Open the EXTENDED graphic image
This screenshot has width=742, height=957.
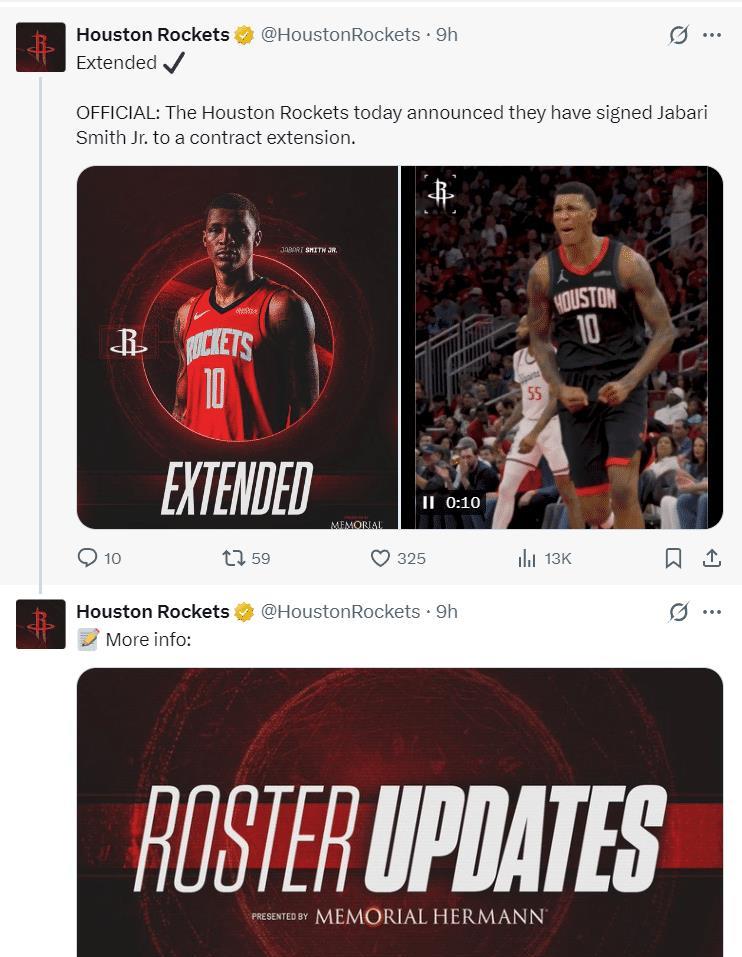[237, 347]
